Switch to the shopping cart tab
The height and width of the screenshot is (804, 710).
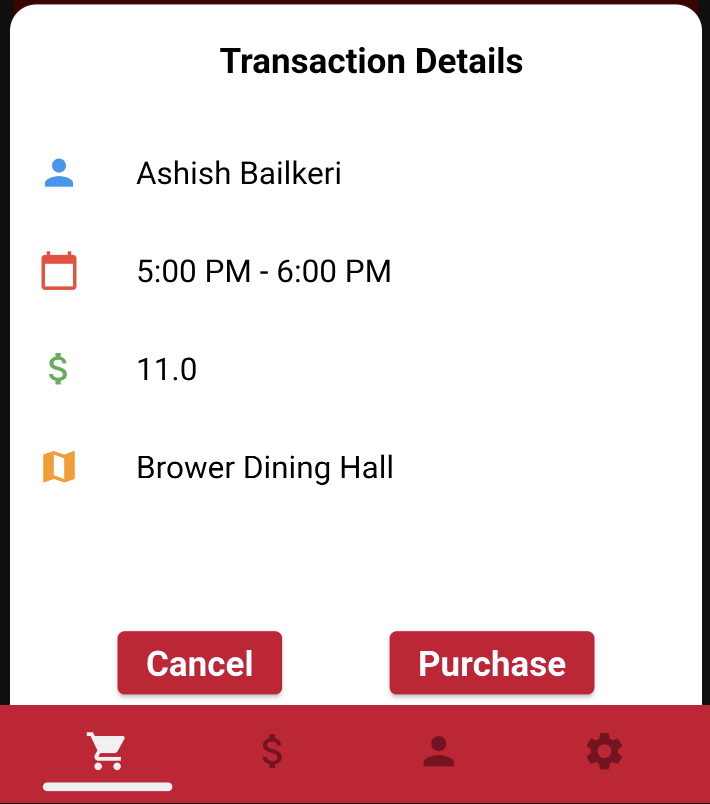[106, 751]
